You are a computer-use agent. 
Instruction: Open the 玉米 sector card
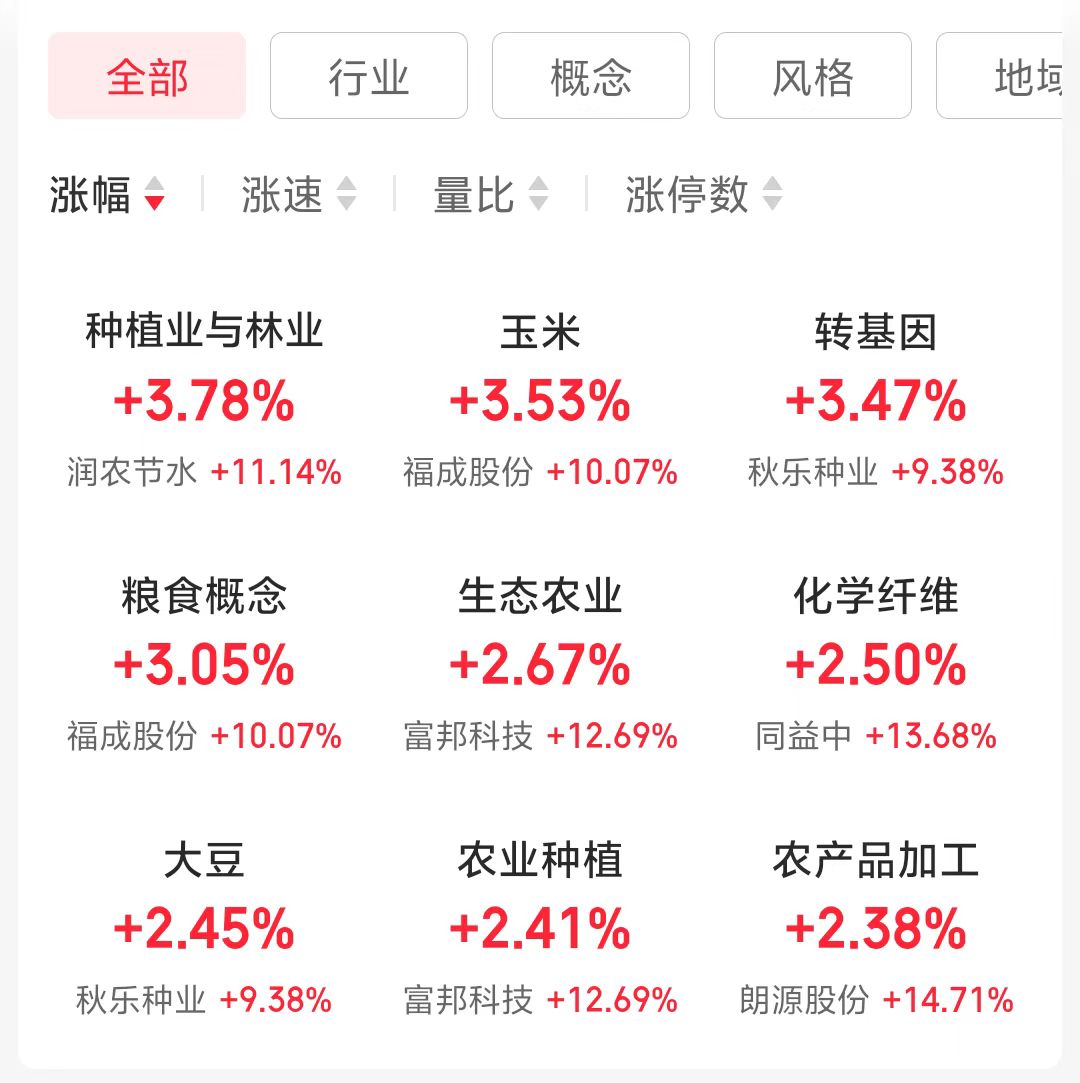tap(540, 401)
